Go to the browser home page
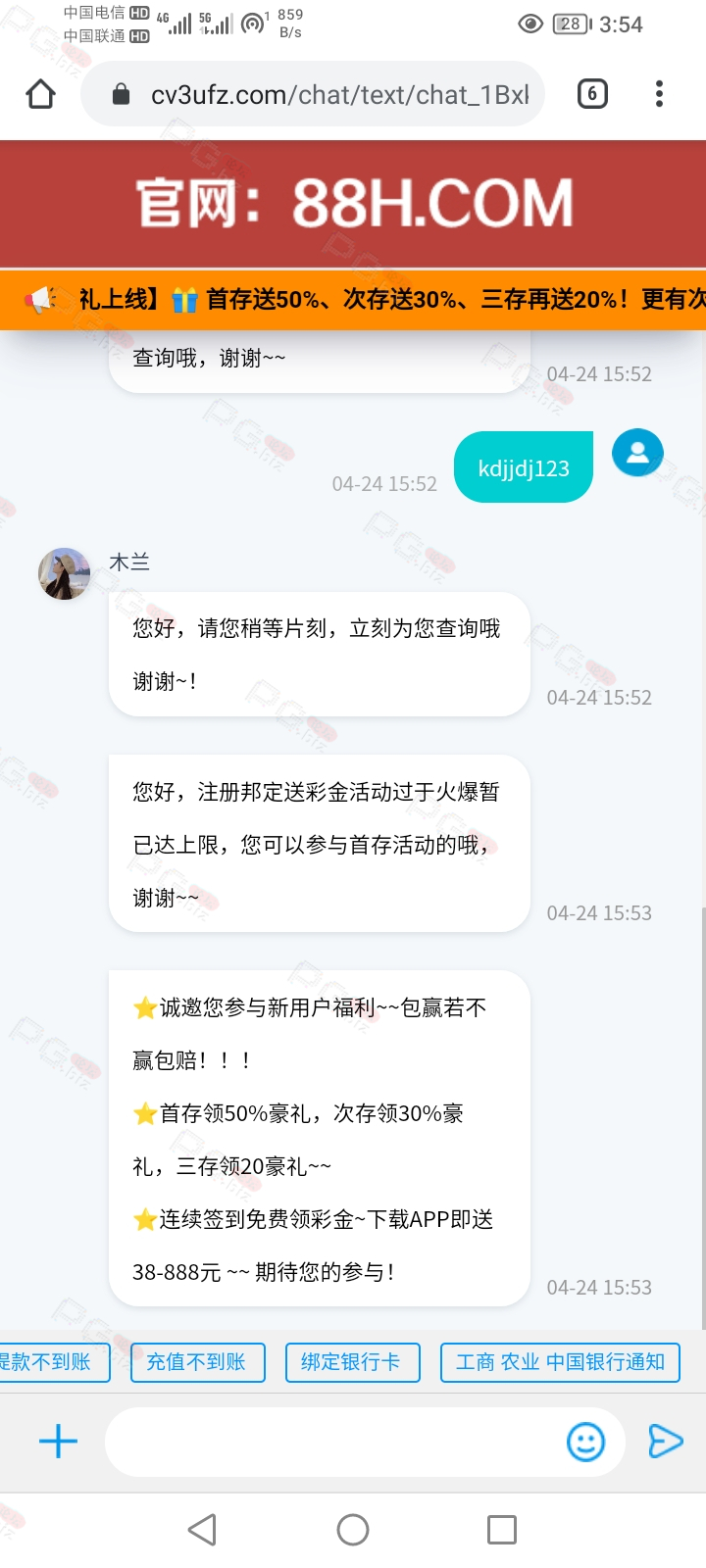This screenshot has width=706, height=1568. tap(41, 94)
